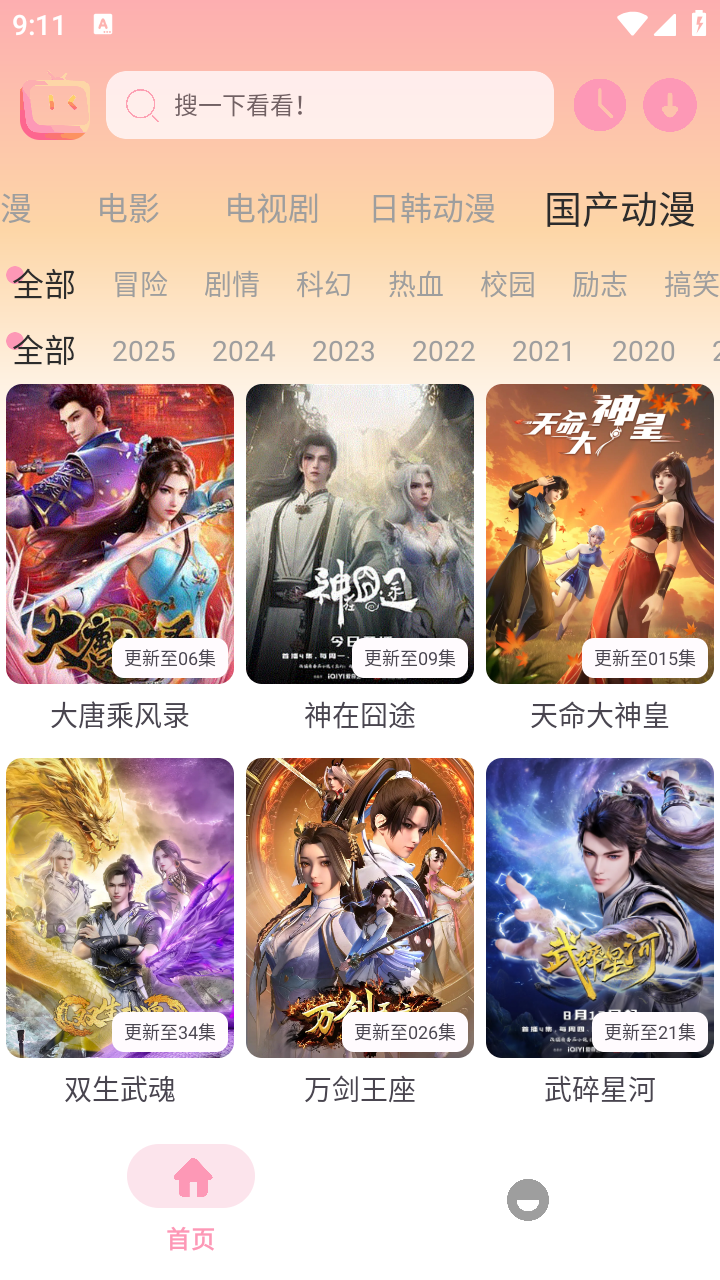Select the 科幻 genre filter

click(323, 285)
